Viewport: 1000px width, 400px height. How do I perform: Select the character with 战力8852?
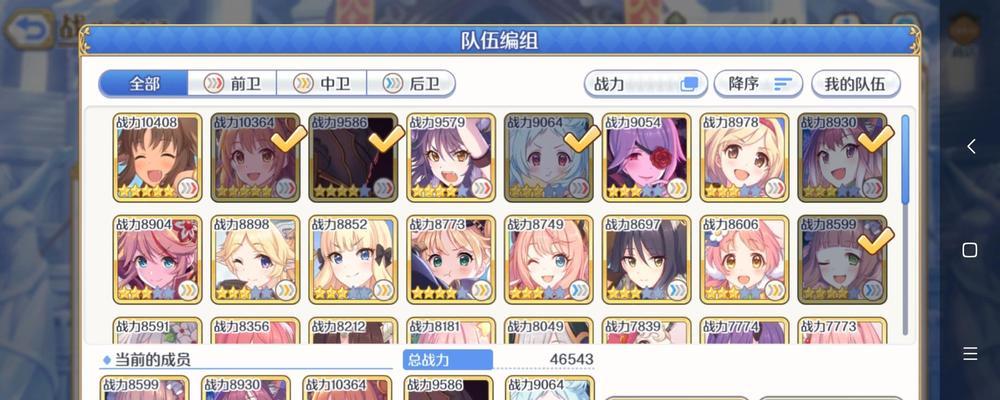coord(353,260)
